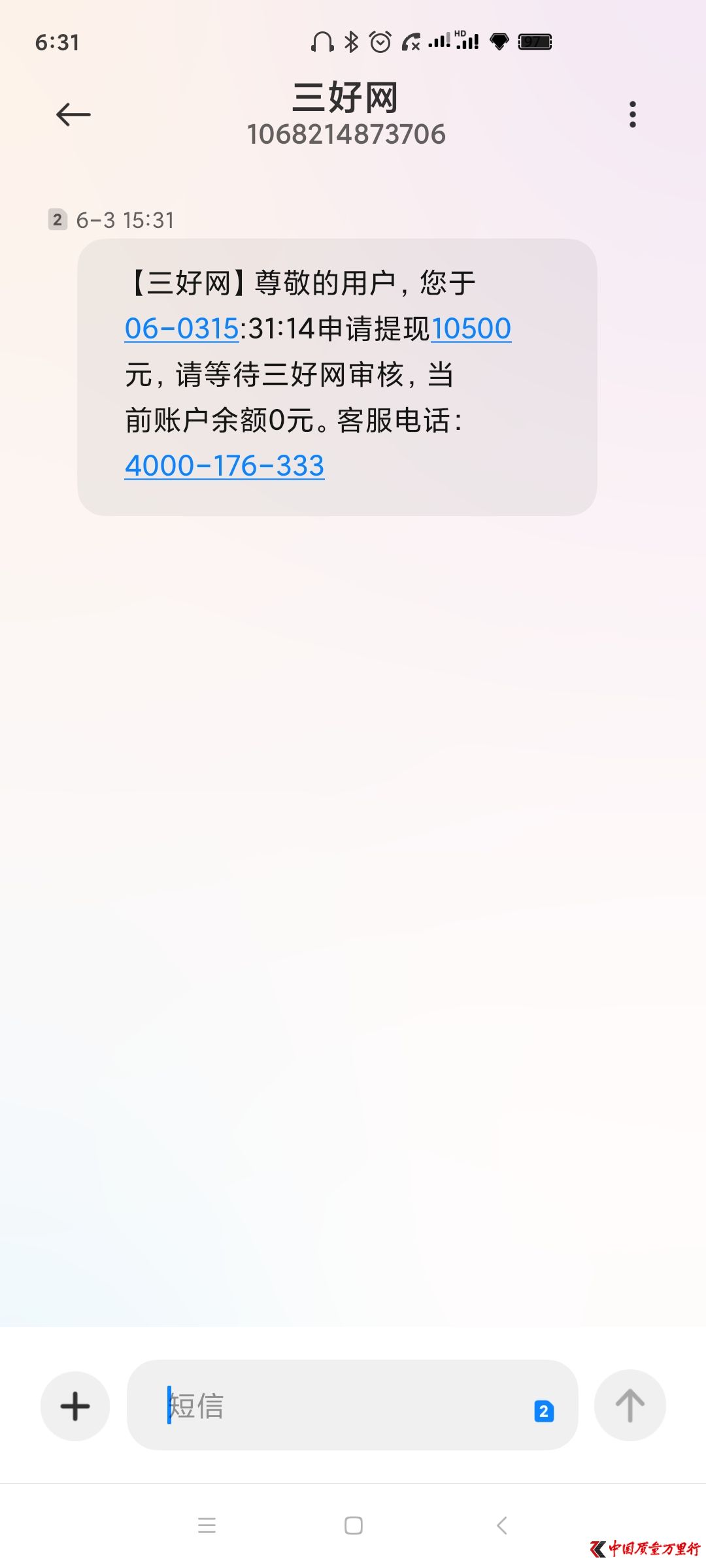Call the hotline link 4000-176-333

[224, 466]
